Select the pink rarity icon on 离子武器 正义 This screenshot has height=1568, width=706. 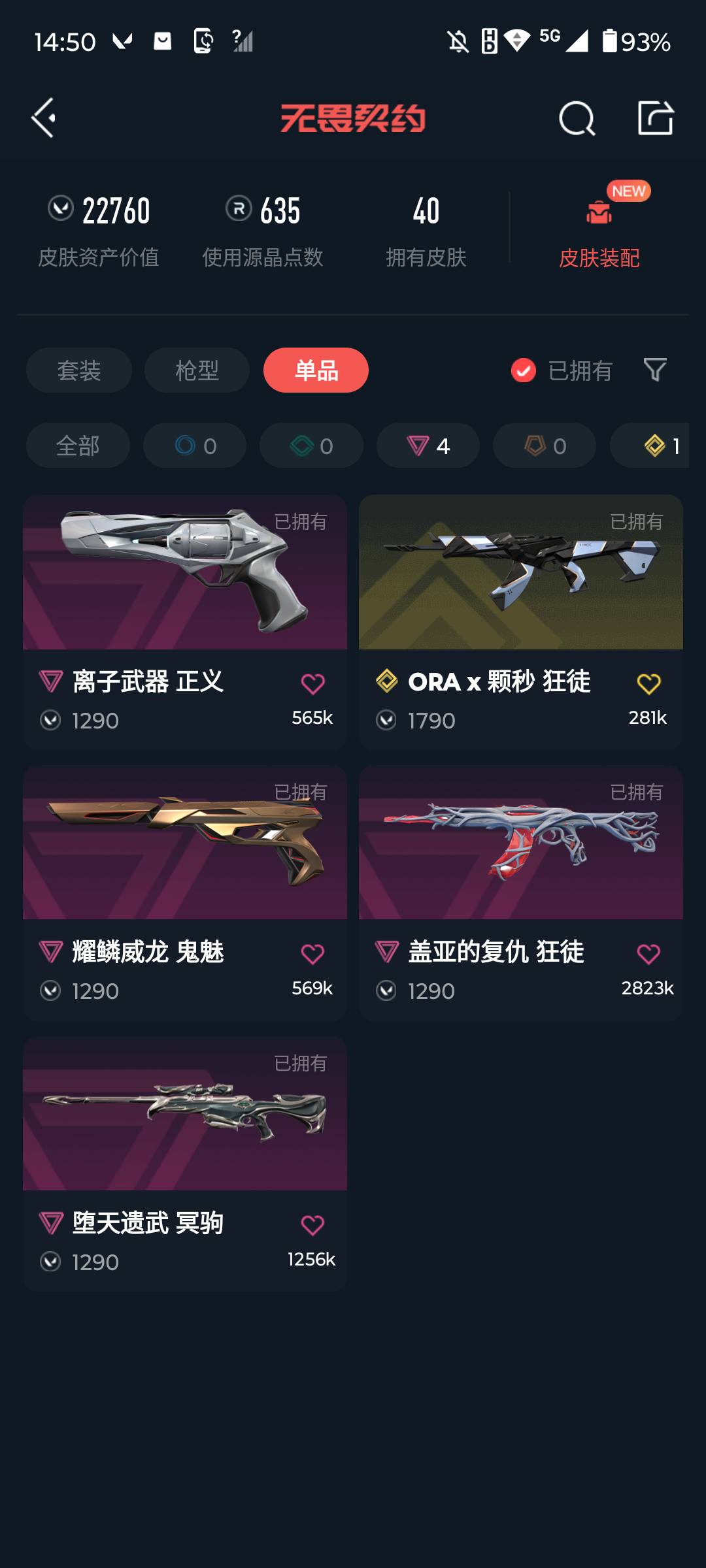51,681
